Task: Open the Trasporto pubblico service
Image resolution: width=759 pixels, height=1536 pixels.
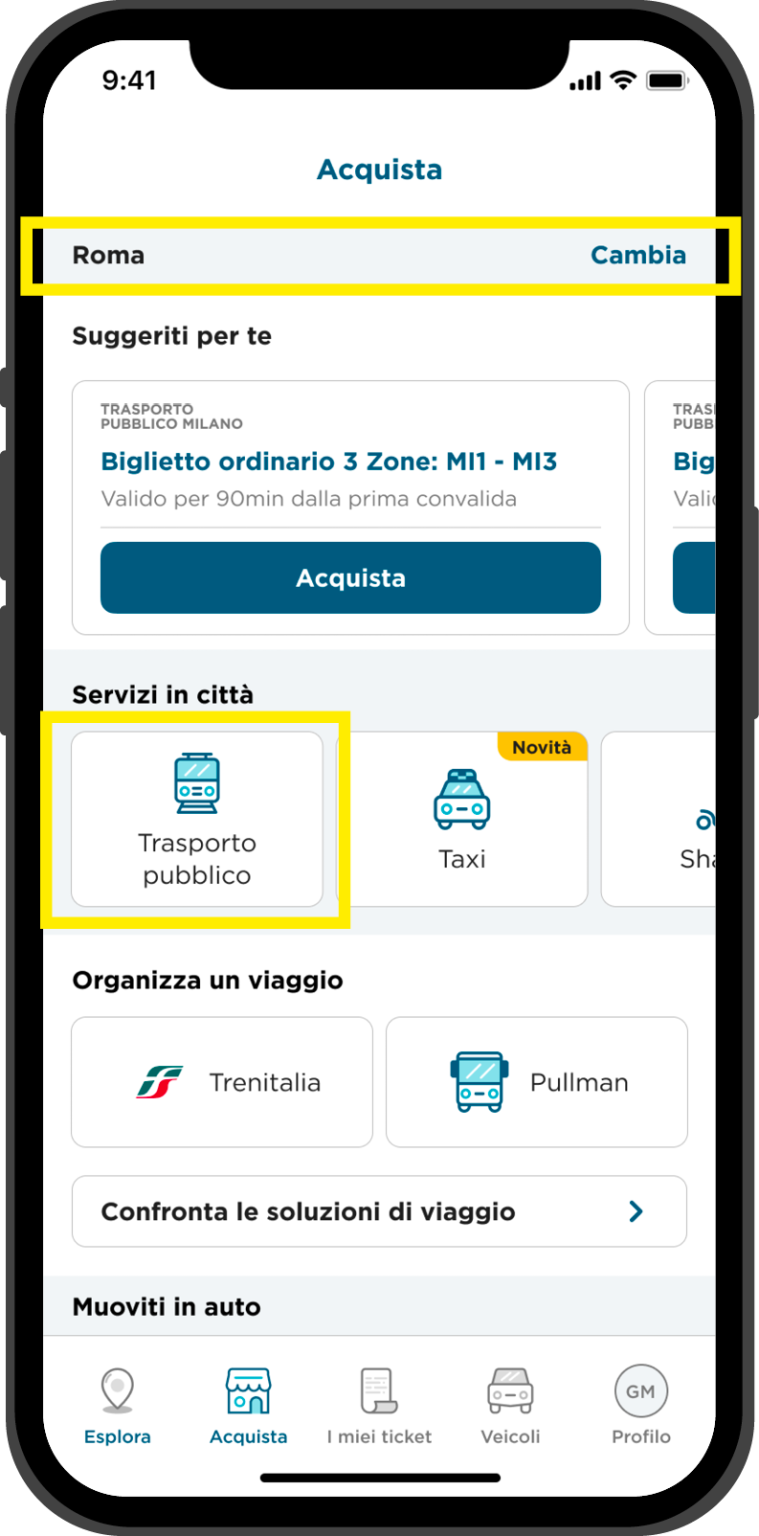Action: tap(197, 819)
